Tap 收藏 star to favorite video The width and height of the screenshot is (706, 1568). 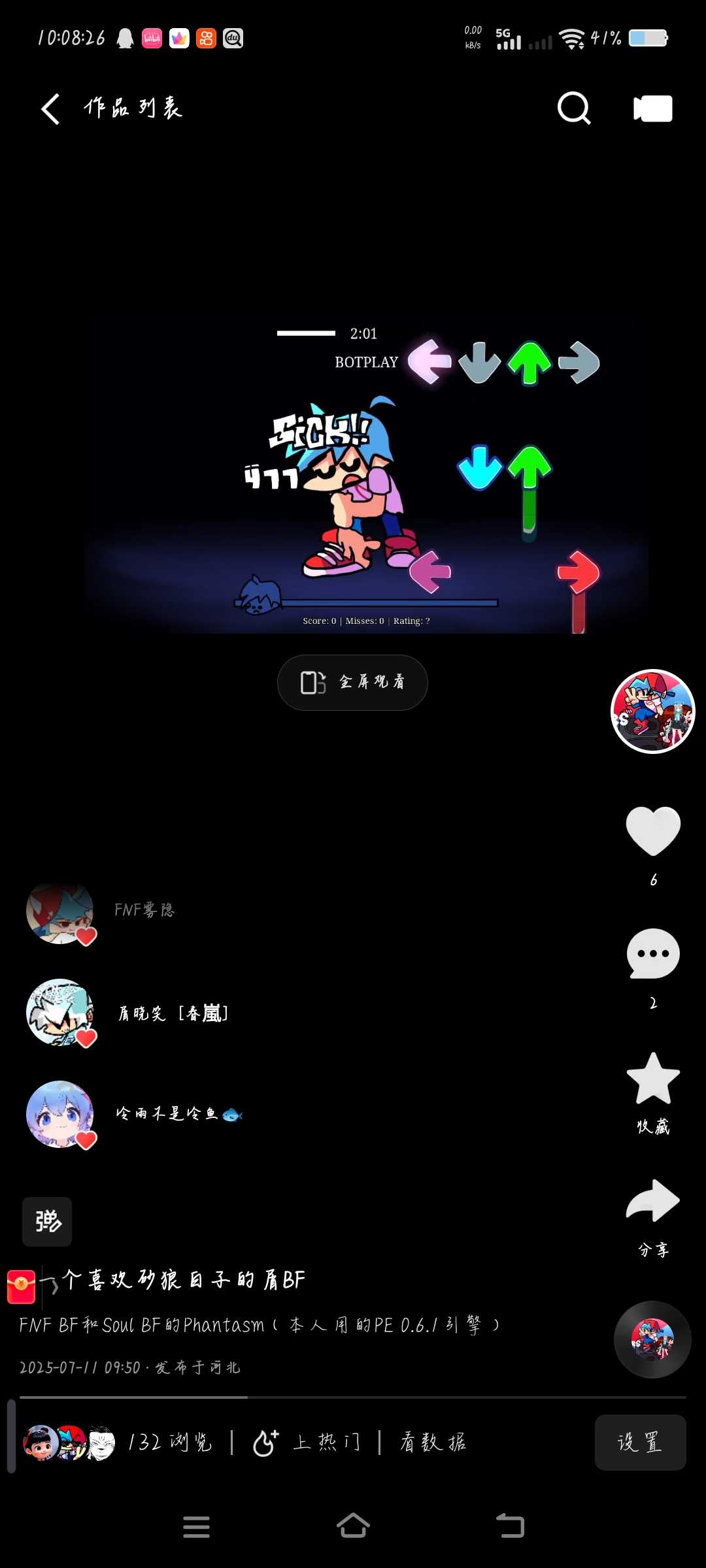(x=652, y=1080)
